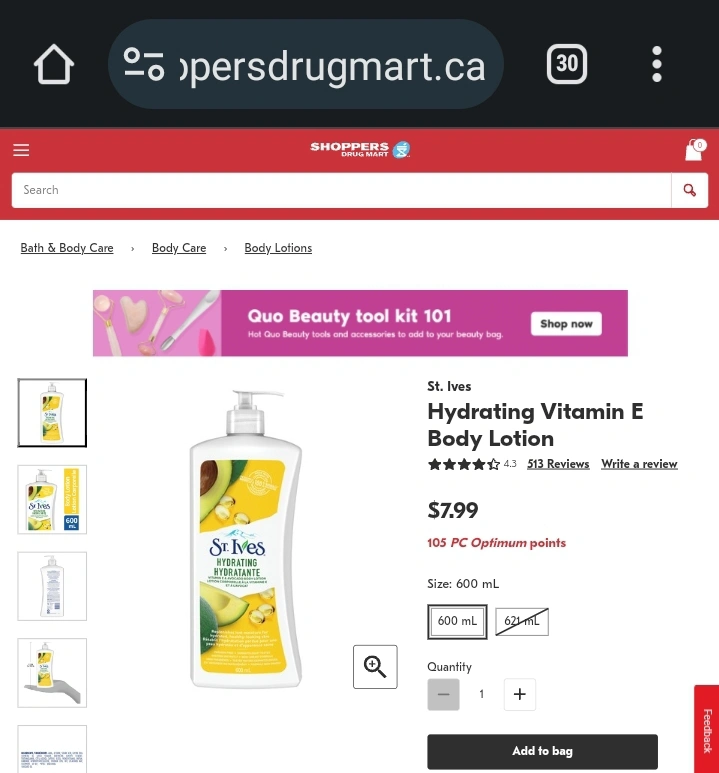Increase quantity with the plus button
The image size is (719, 773).
pos(519,694)
